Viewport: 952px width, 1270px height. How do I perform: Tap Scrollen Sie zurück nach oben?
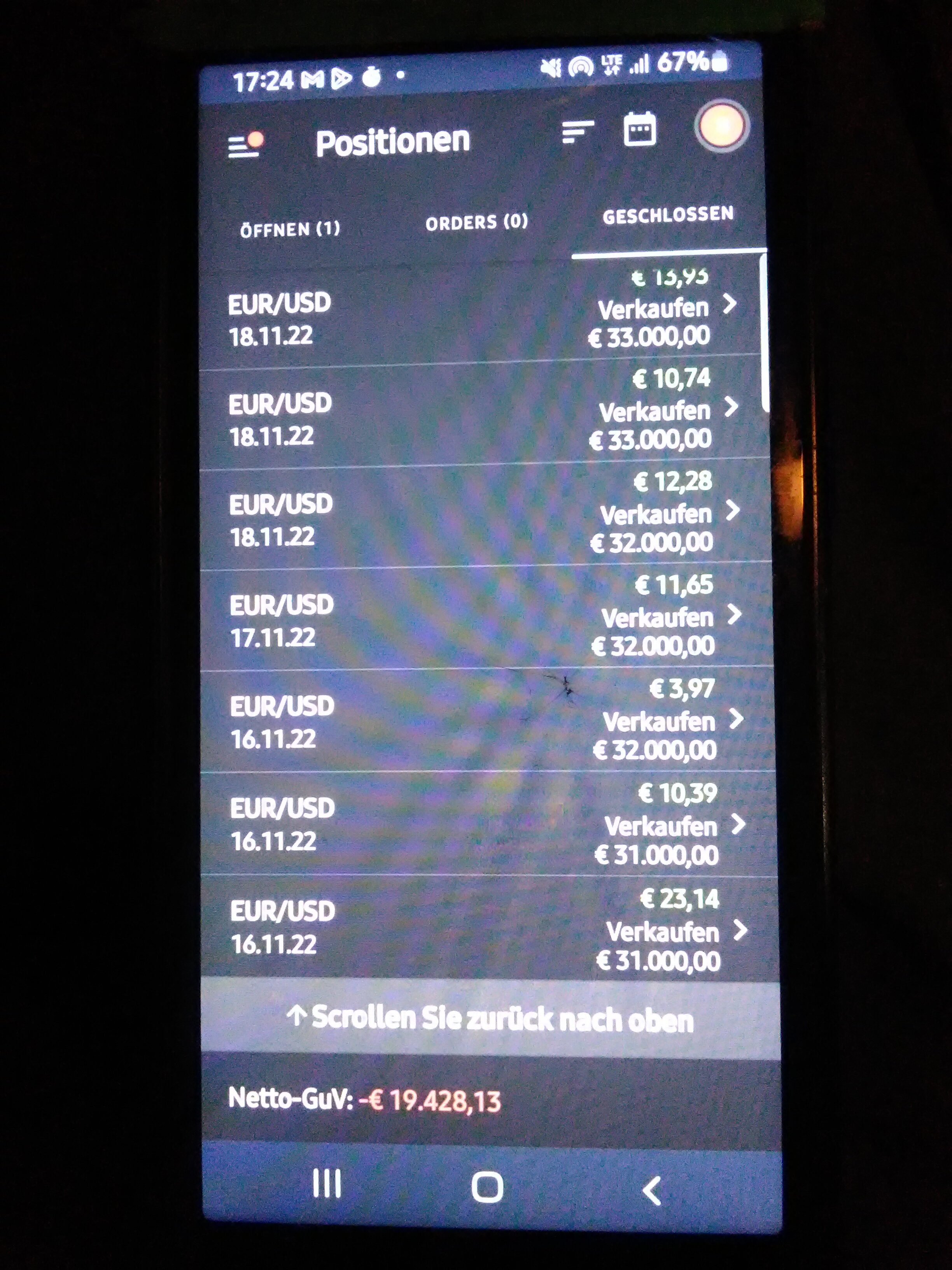(x=490, y=1019)
